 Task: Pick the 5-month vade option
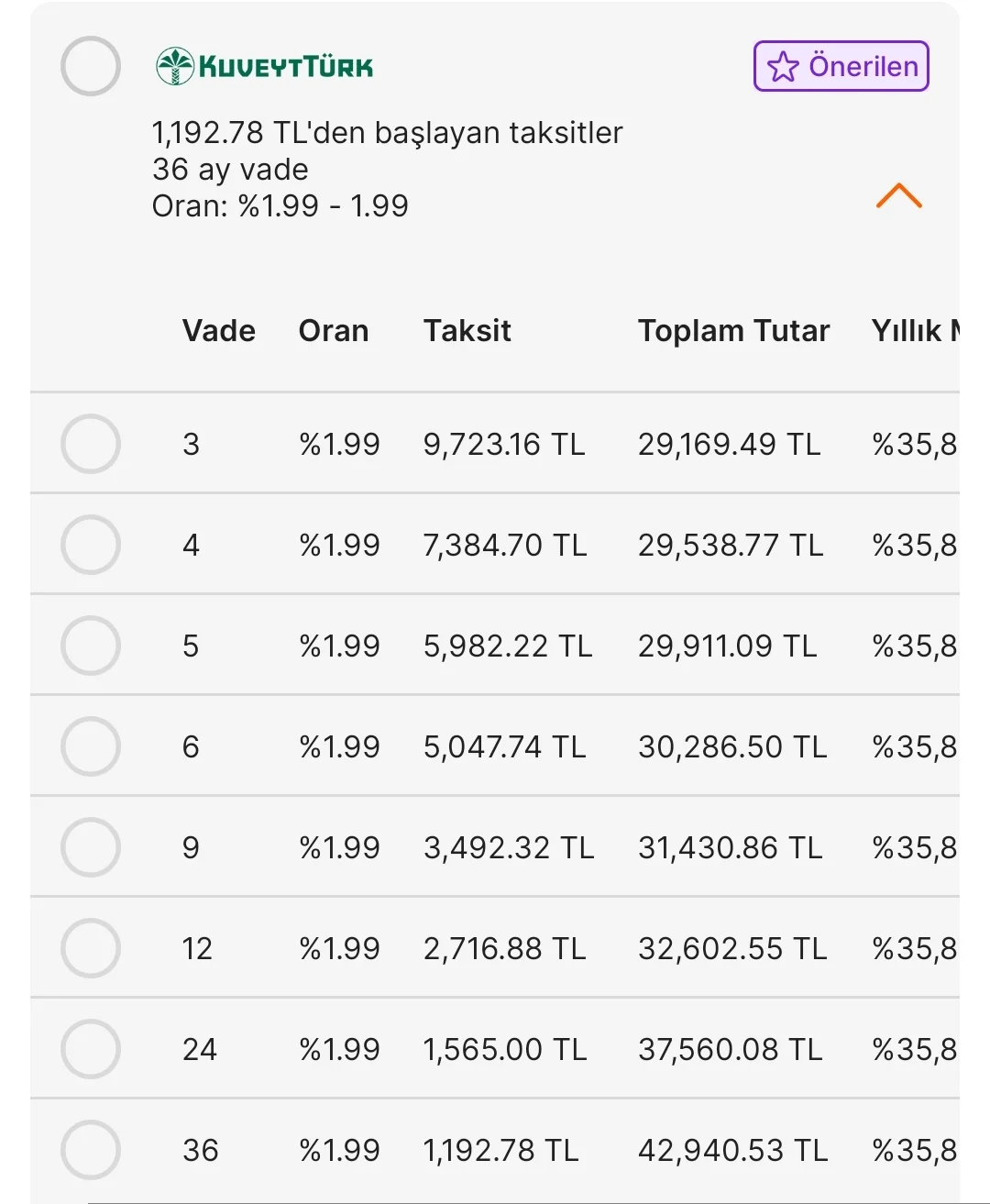point(90,646)
